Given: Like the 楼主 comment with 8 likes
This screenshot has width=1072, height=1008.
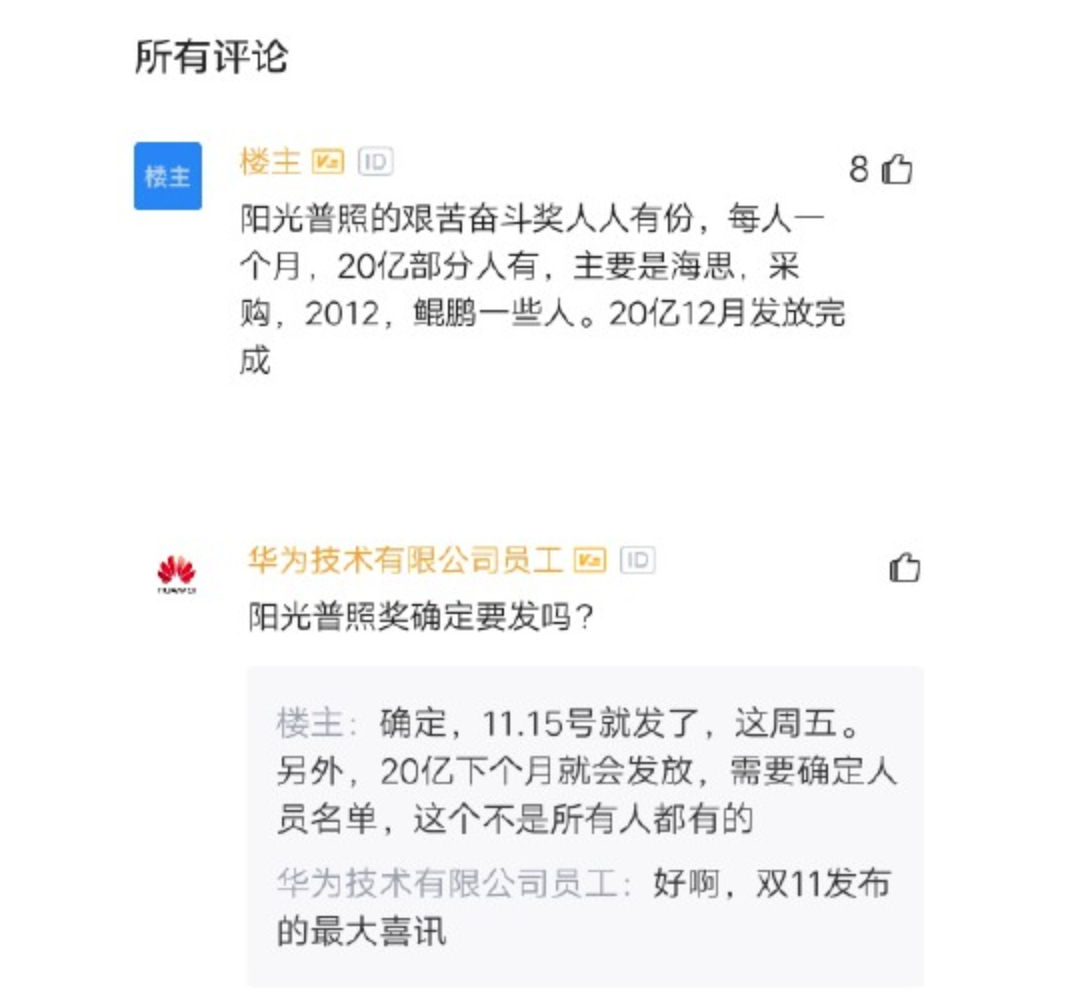Looking at the screenshot, I should pyautogui.click(x=897, y=170).
